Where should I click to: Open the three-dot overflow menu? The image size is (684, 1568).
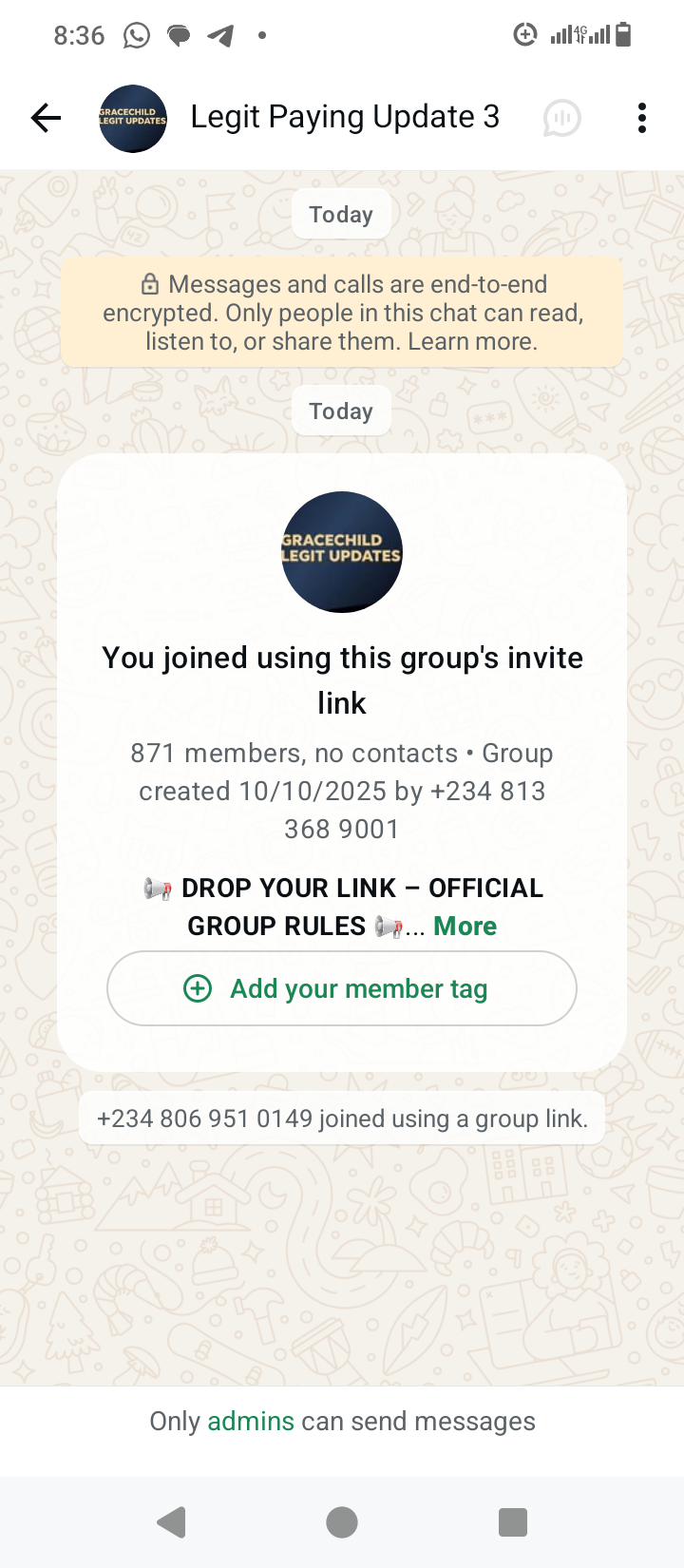pyautogui.click(x=642, y=118)
